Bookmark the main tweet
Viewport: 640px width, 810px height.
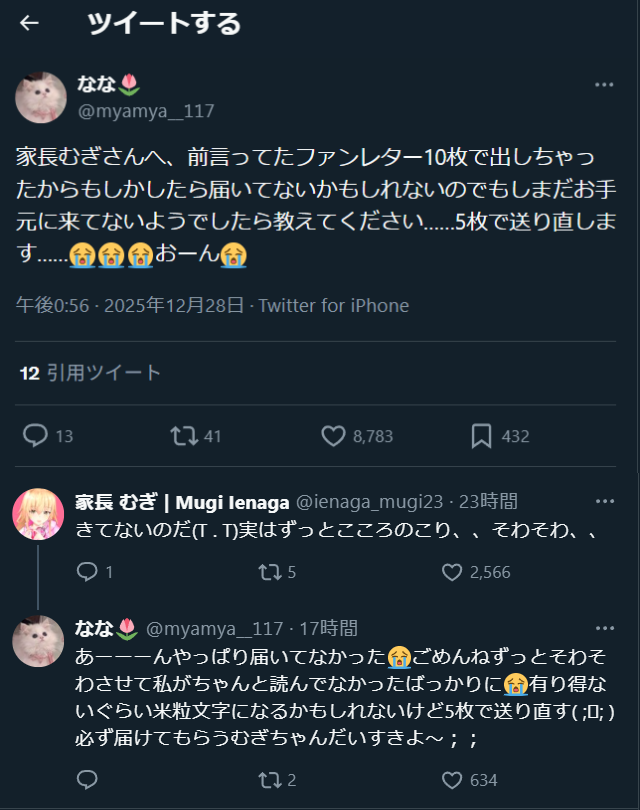point(481,436)
